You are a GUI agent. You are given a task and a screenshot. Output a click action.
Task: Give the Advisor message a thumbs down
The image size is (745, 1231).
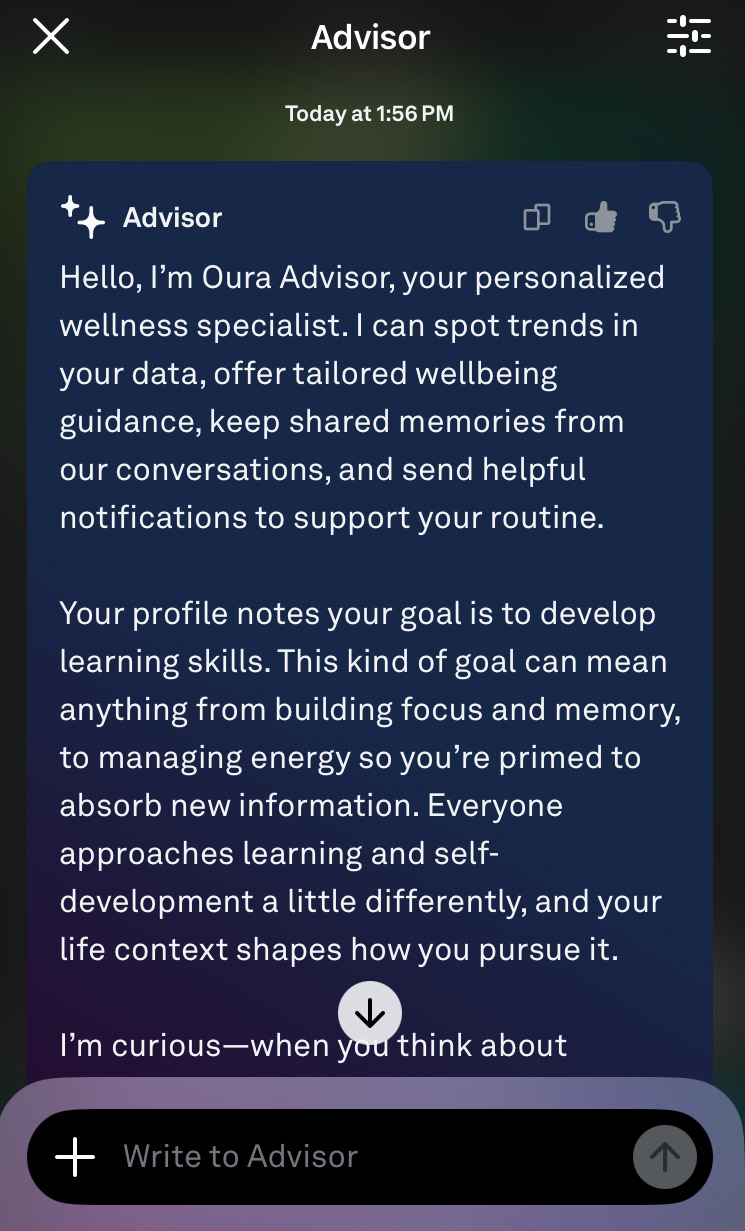click(x=664, y=217)
